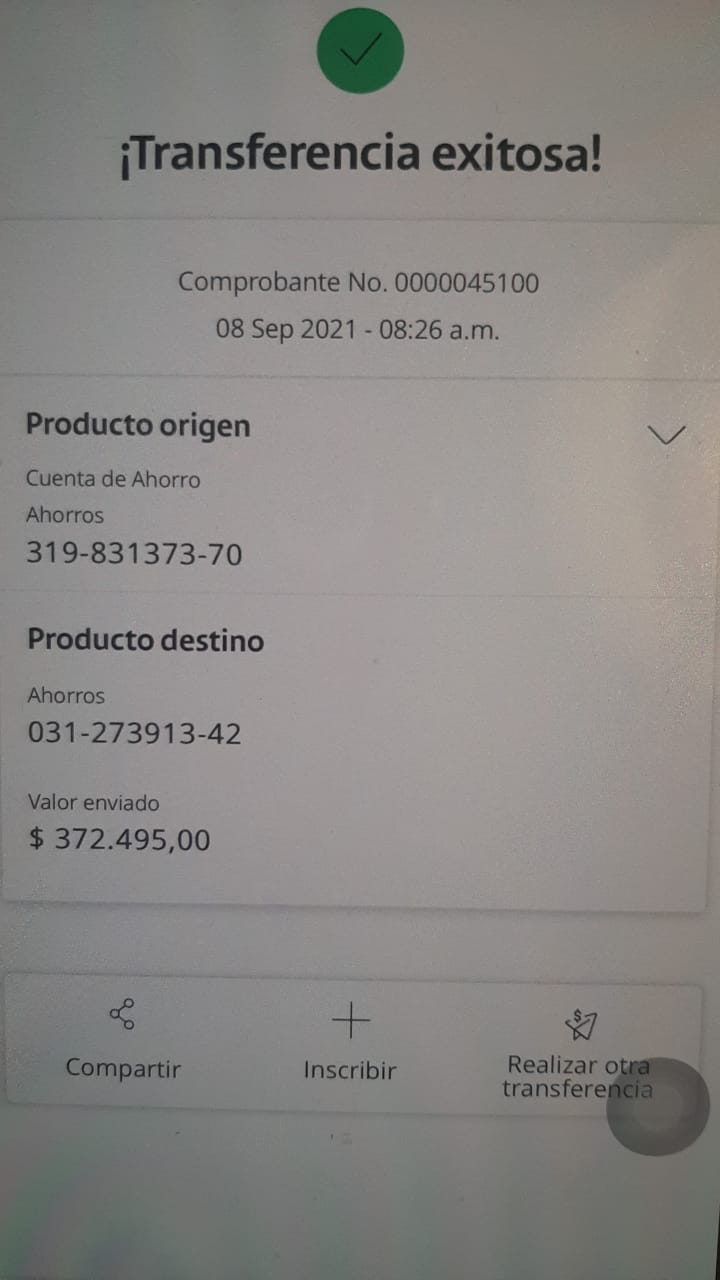Expand the Producto origen details chevron
This screenshot has width=720, height=1280.
click(x=666, y=434)
